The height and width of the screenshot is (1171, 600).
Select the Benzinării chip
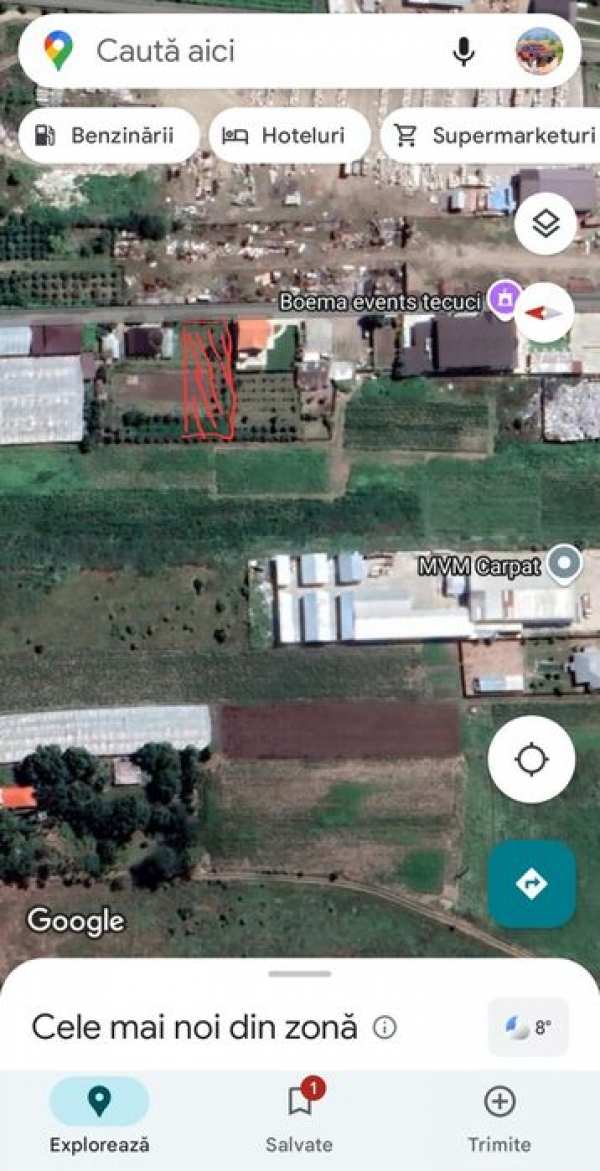[x=108, y=136]
